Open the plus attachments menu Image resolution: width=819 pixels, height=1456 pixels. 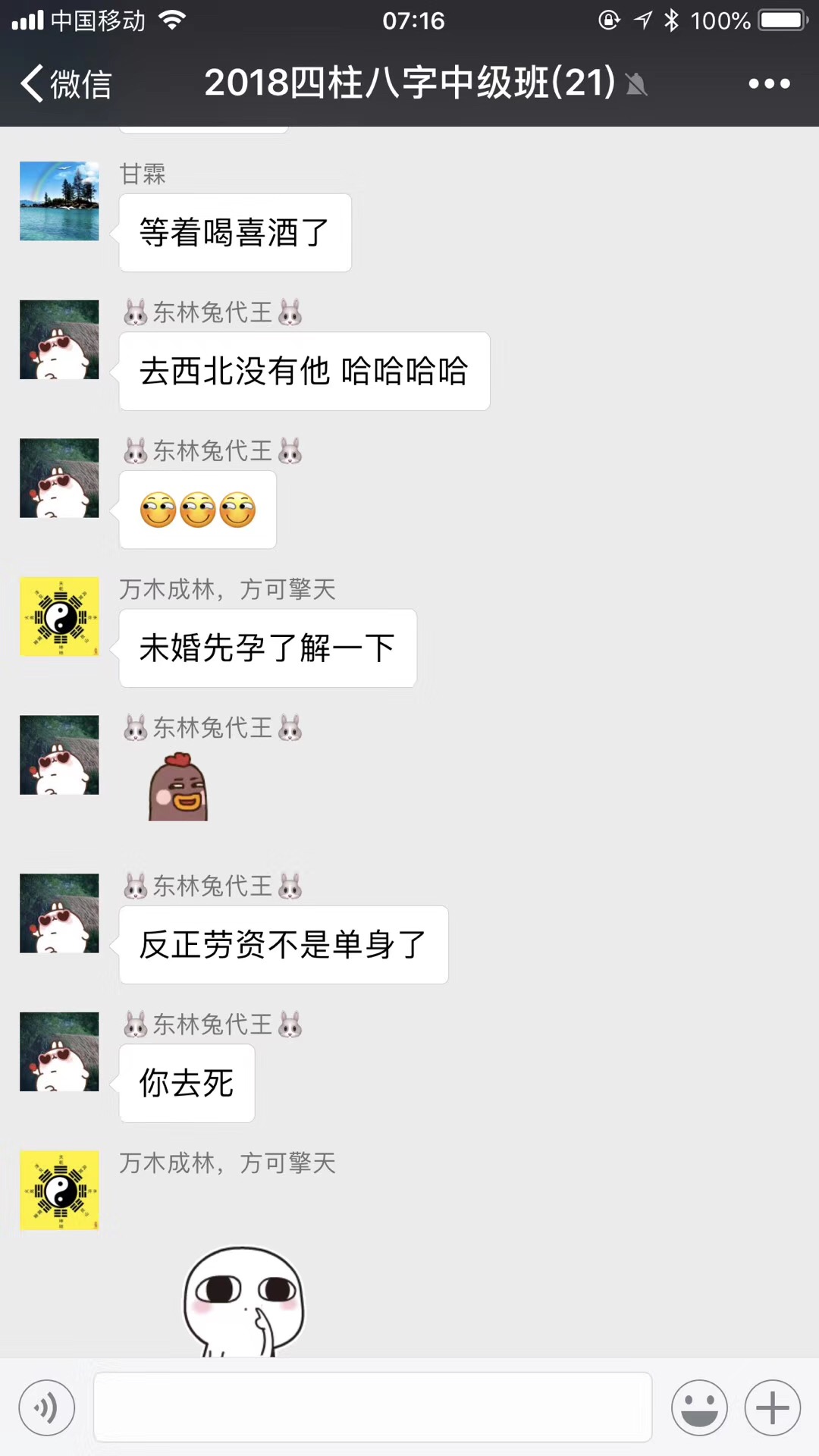point(772,1408)
